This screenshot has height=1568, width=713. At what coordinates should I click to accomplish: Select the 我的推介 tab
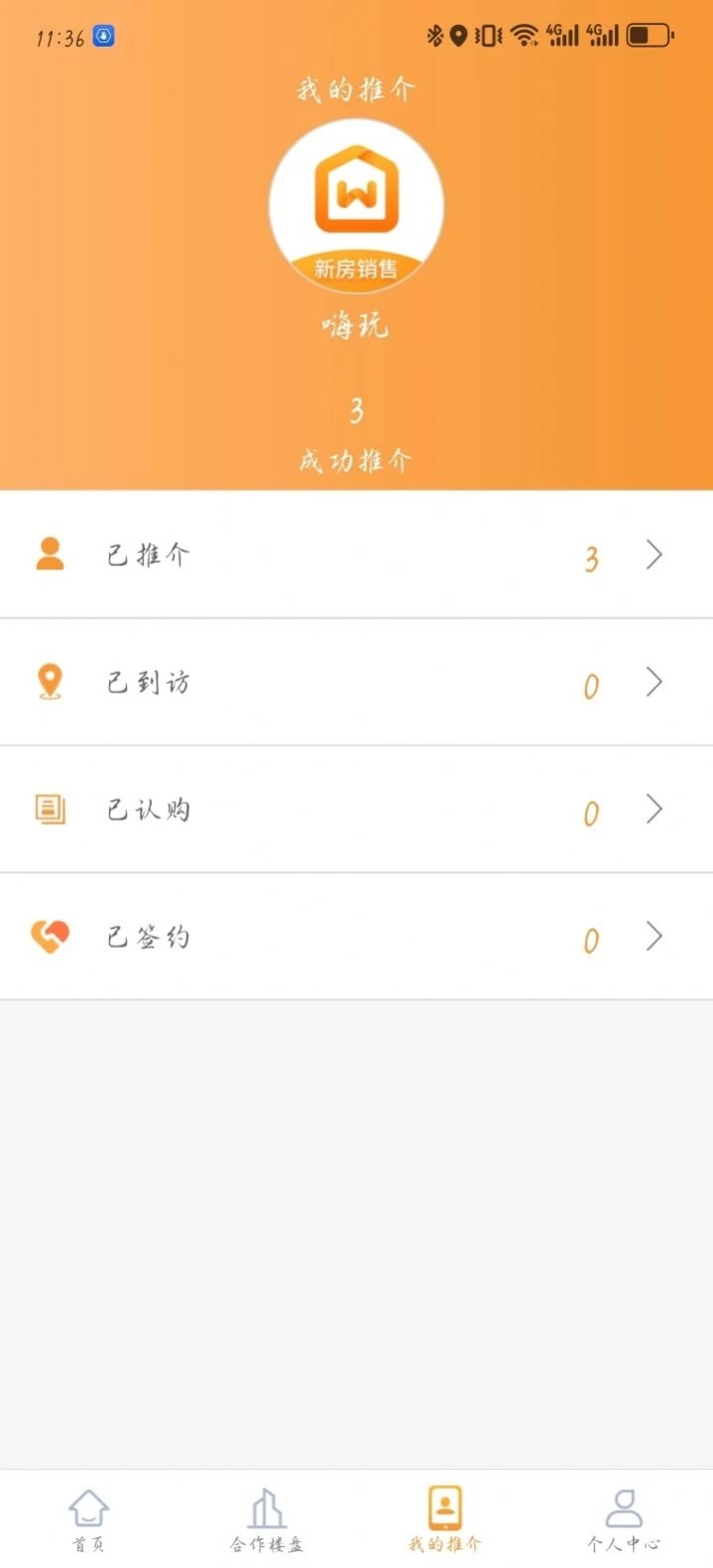(445, 1520)
